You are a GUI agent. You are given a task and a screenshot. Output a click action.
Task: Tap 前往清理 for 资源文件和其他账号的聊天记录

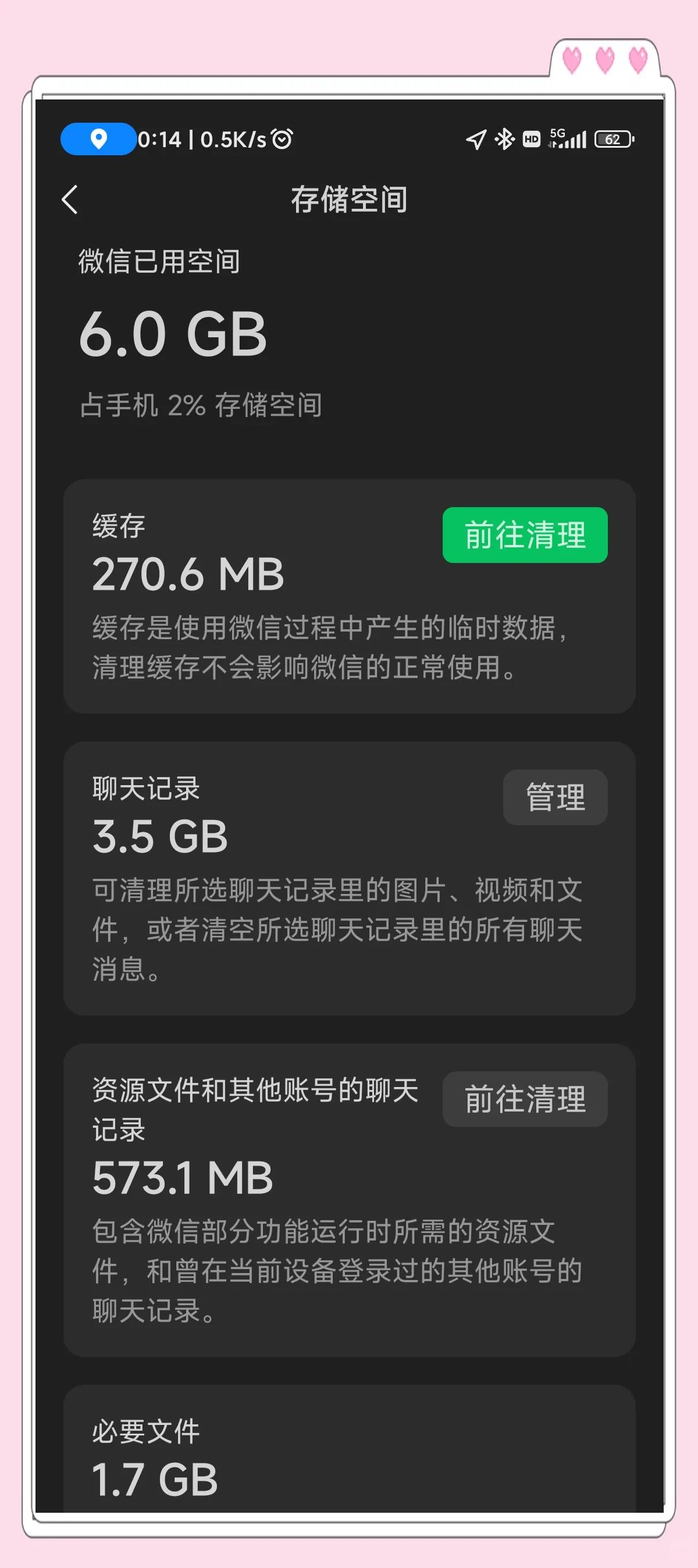click(525, 1099)
